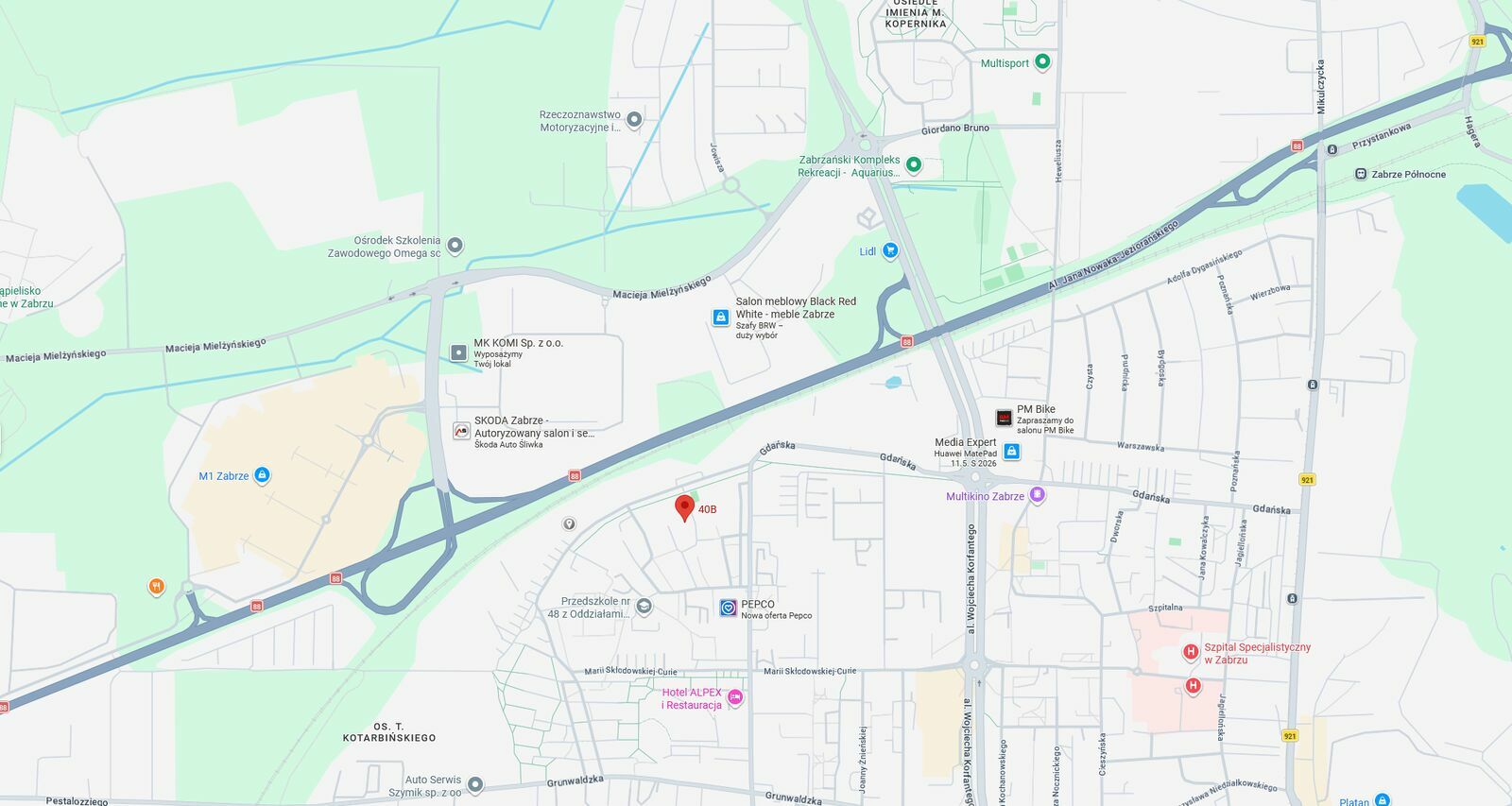Image resolution: width=1512 pixels, height=806 pixels.
Task: Open the Multikino Zabrze cinema marker
Action: pos(1037,495)
